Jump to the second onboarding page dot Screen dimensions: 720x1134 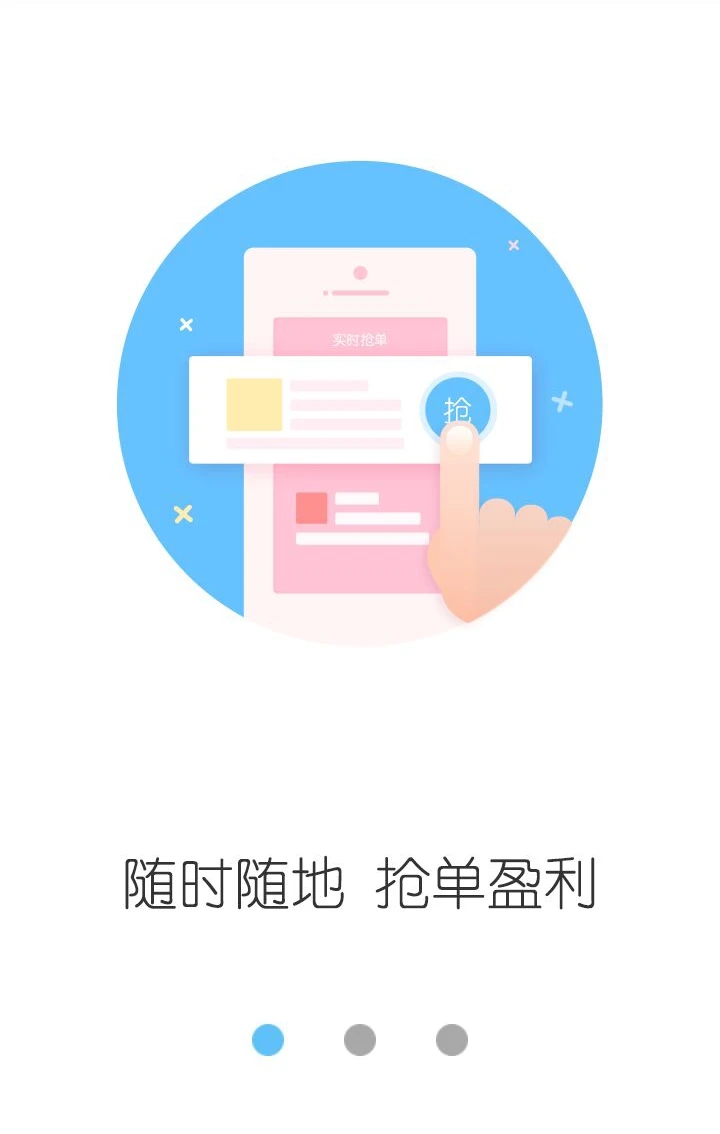(360, 1040)
